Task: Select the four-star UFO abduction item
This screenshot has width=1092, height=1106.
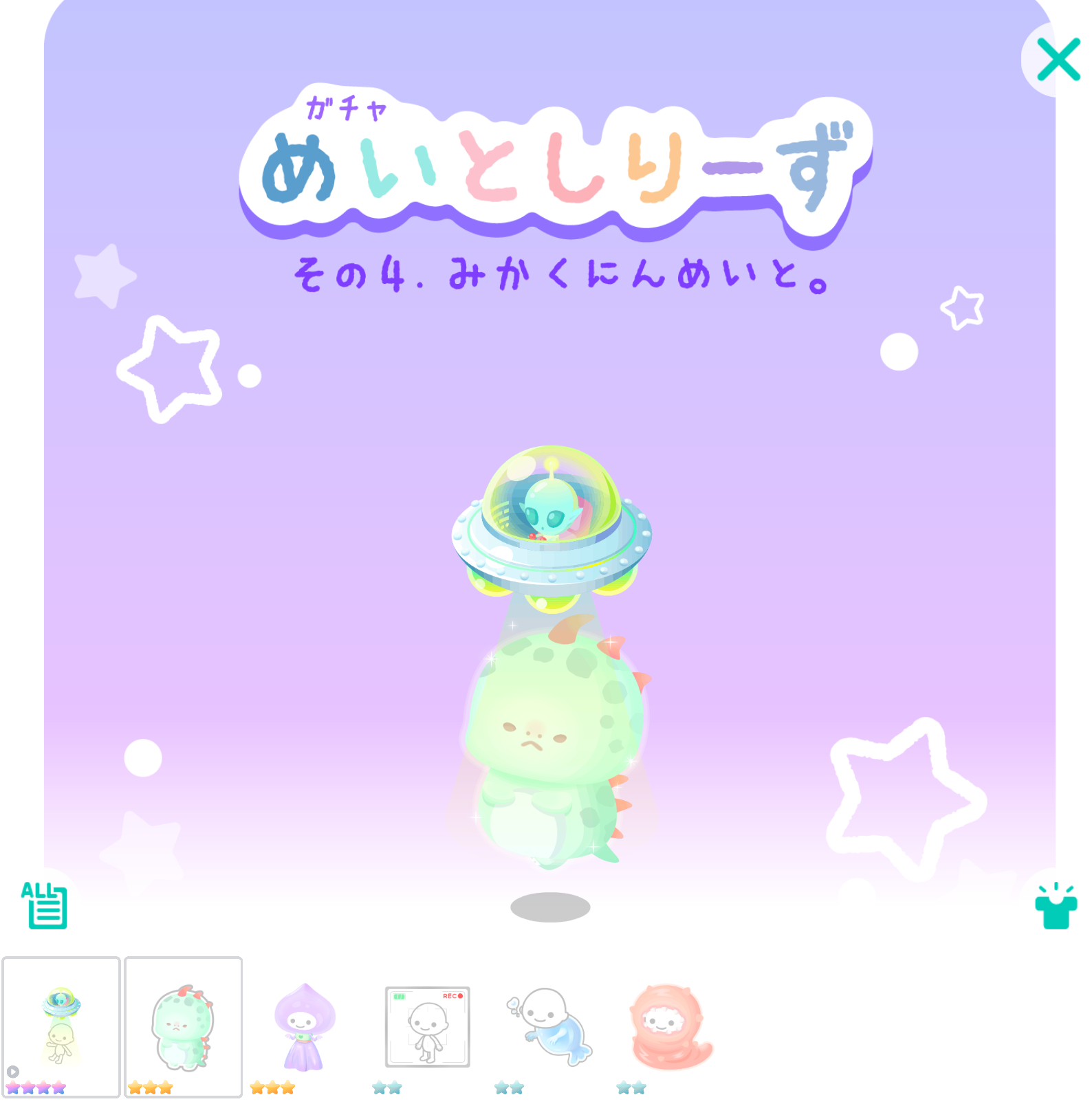Action: click(x=61, y=1027)
